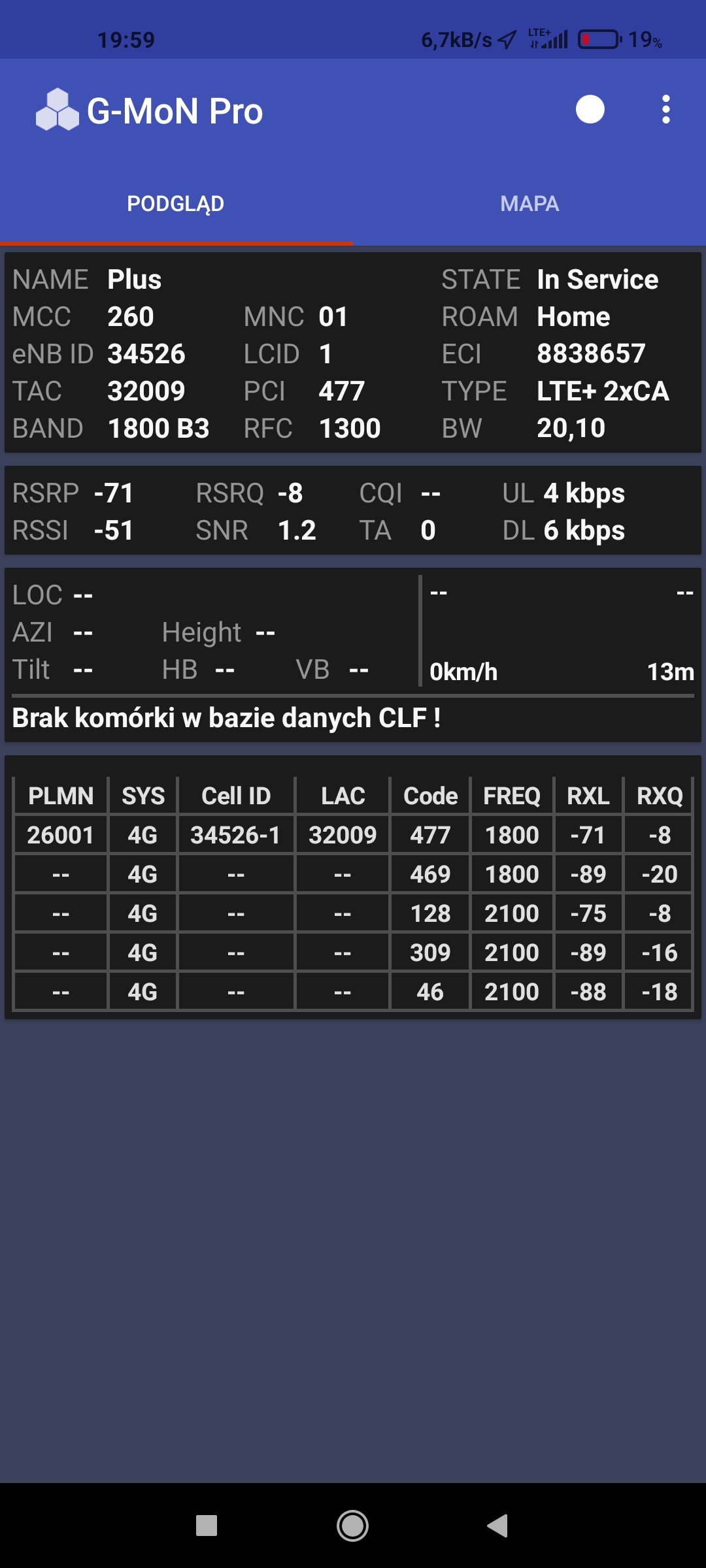Open the three-dot overflow menu
706x1568 pixels.
[665, 110]
